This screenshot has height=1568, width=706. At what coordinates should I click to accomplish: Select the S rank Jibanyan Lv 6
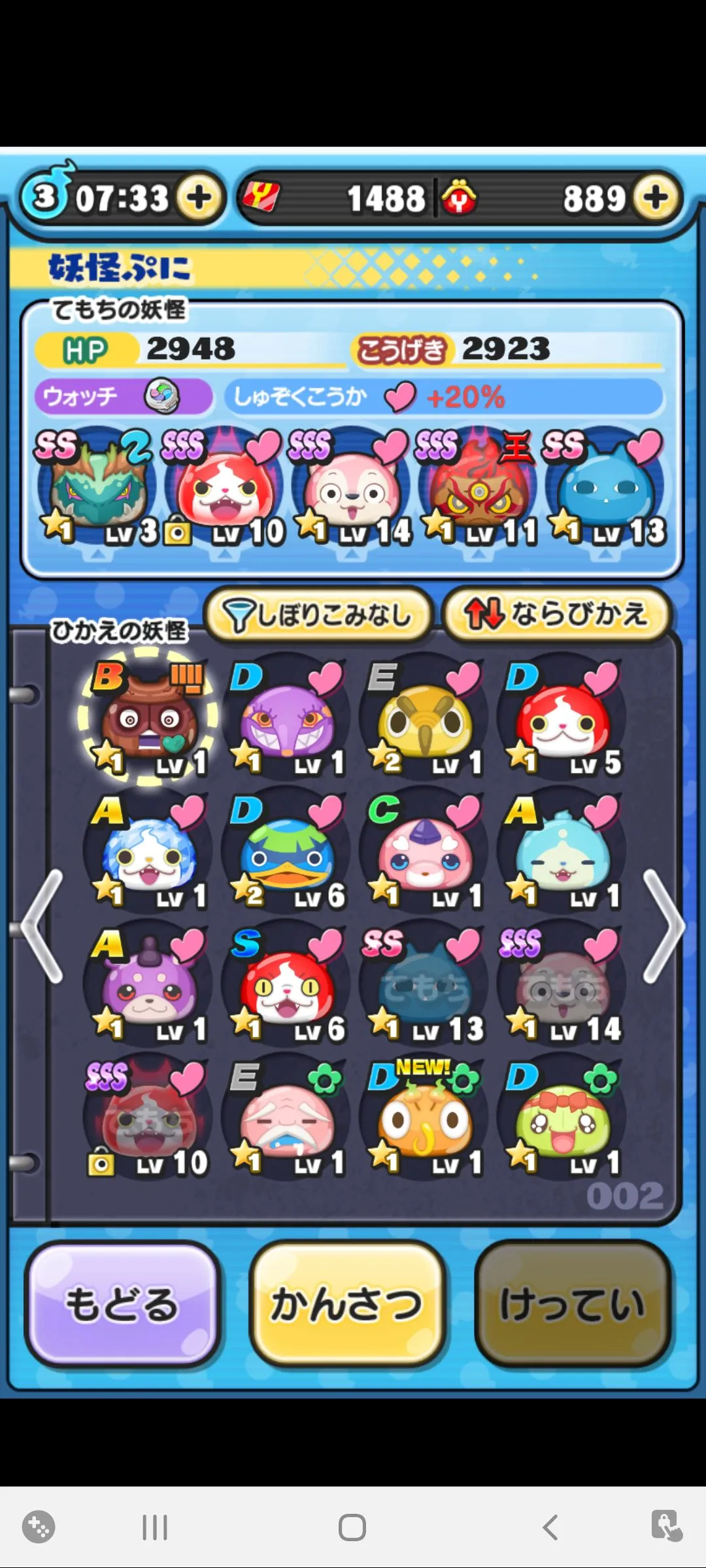286,988
